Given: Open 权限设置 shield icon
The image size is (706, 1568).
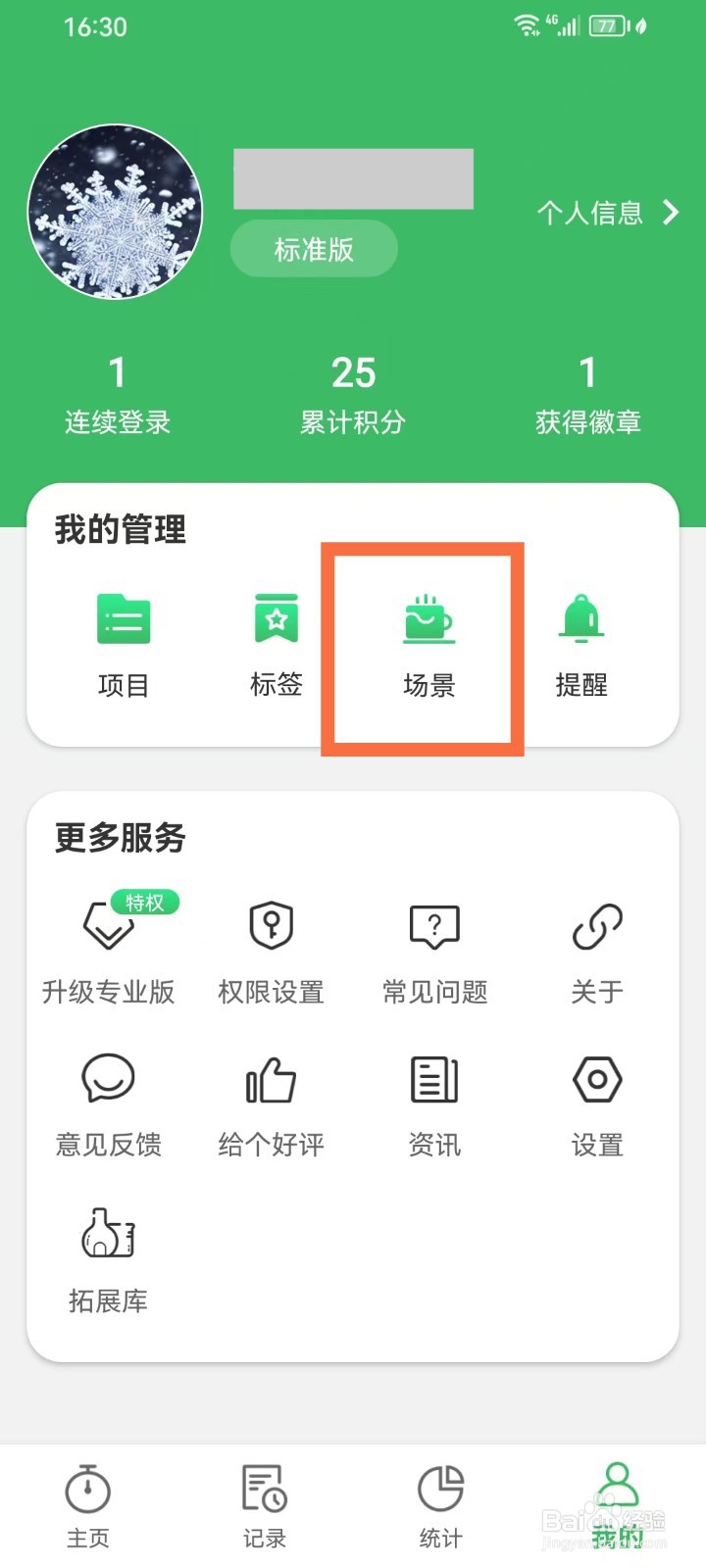Looking at the screenshot, I should click(271, 925).
